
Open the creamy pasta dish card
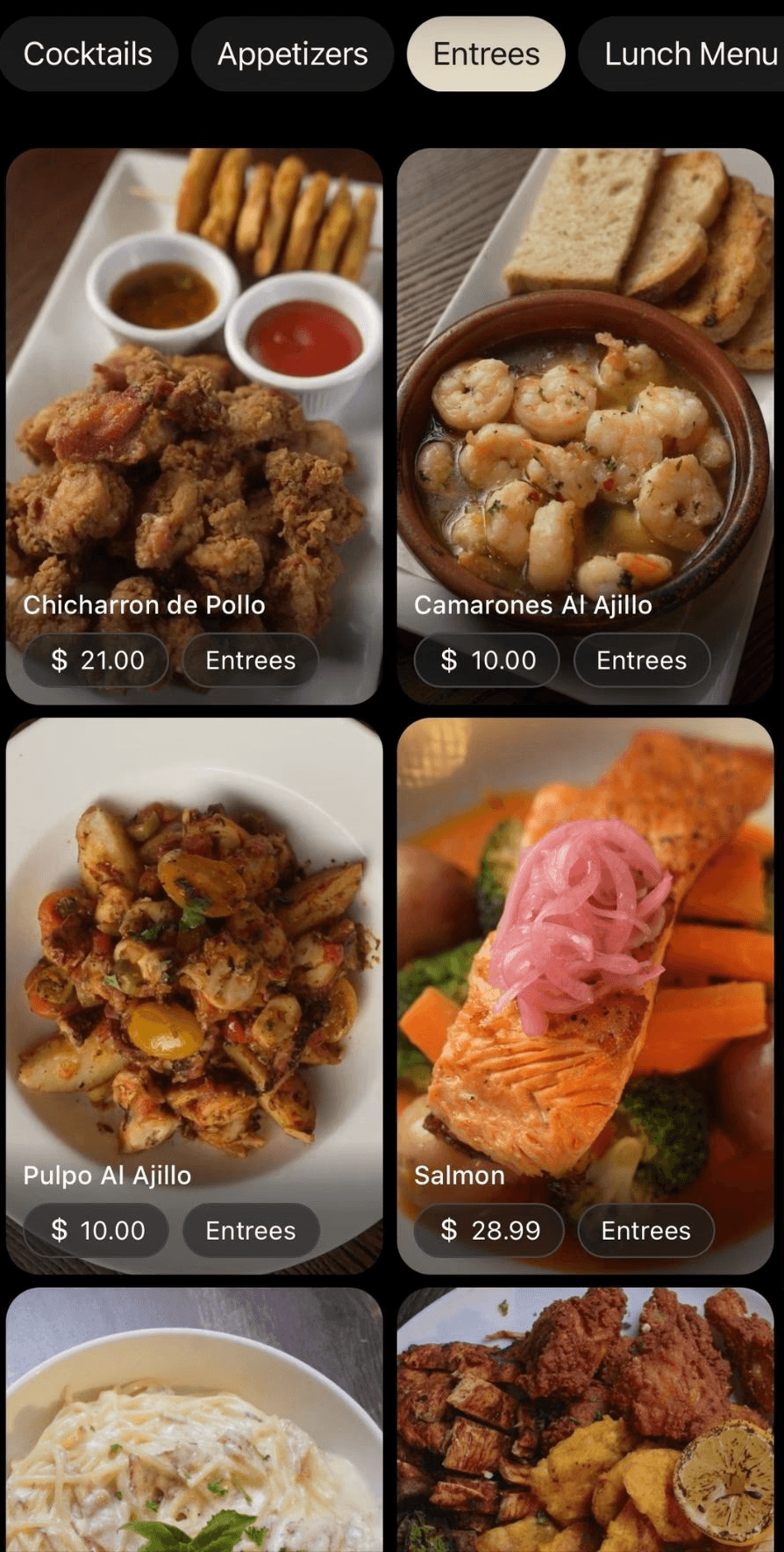click(x=194, y=1421)
